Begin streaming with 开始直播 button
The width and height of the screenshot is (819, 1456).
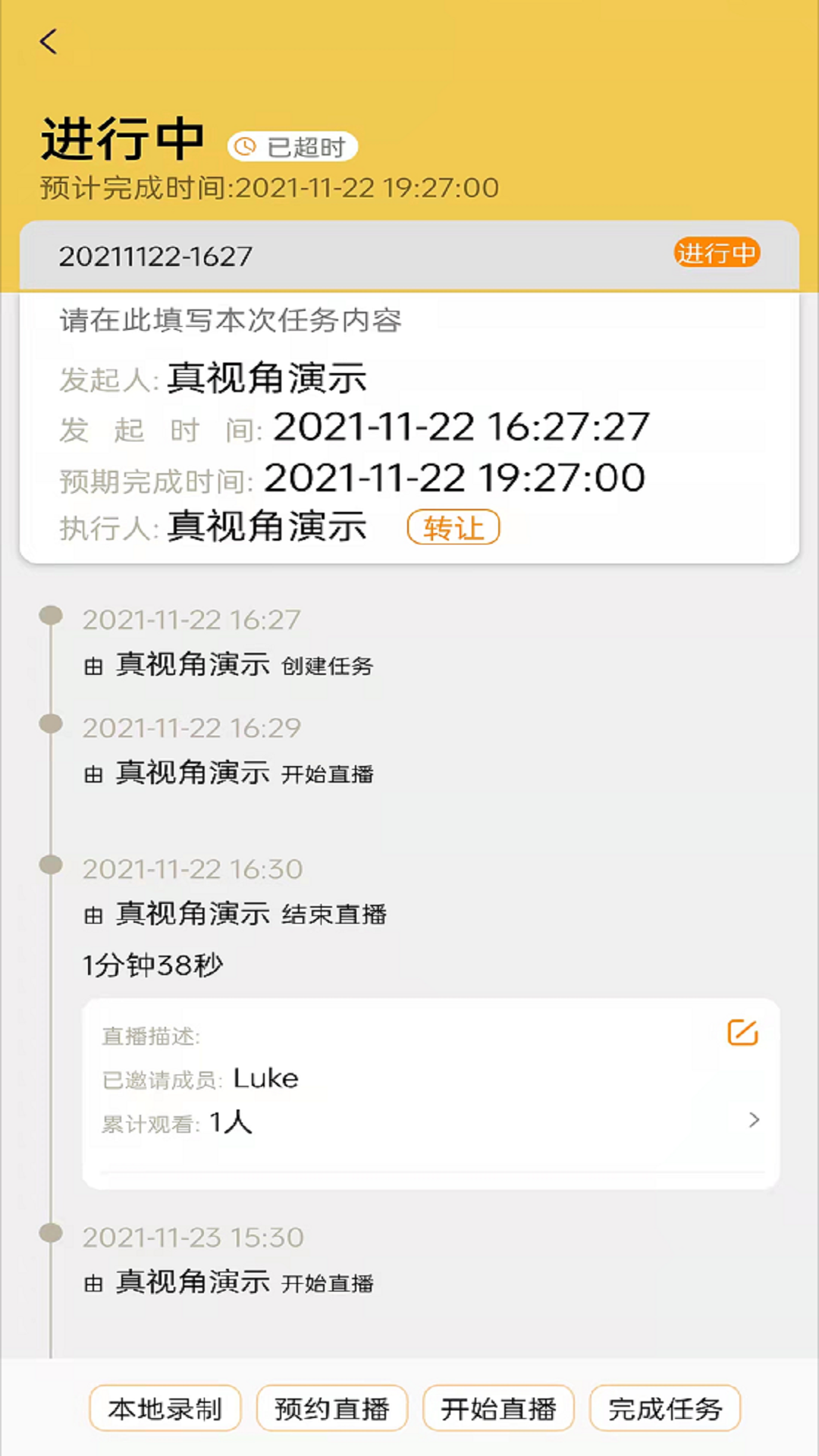tap(498, 1409)
